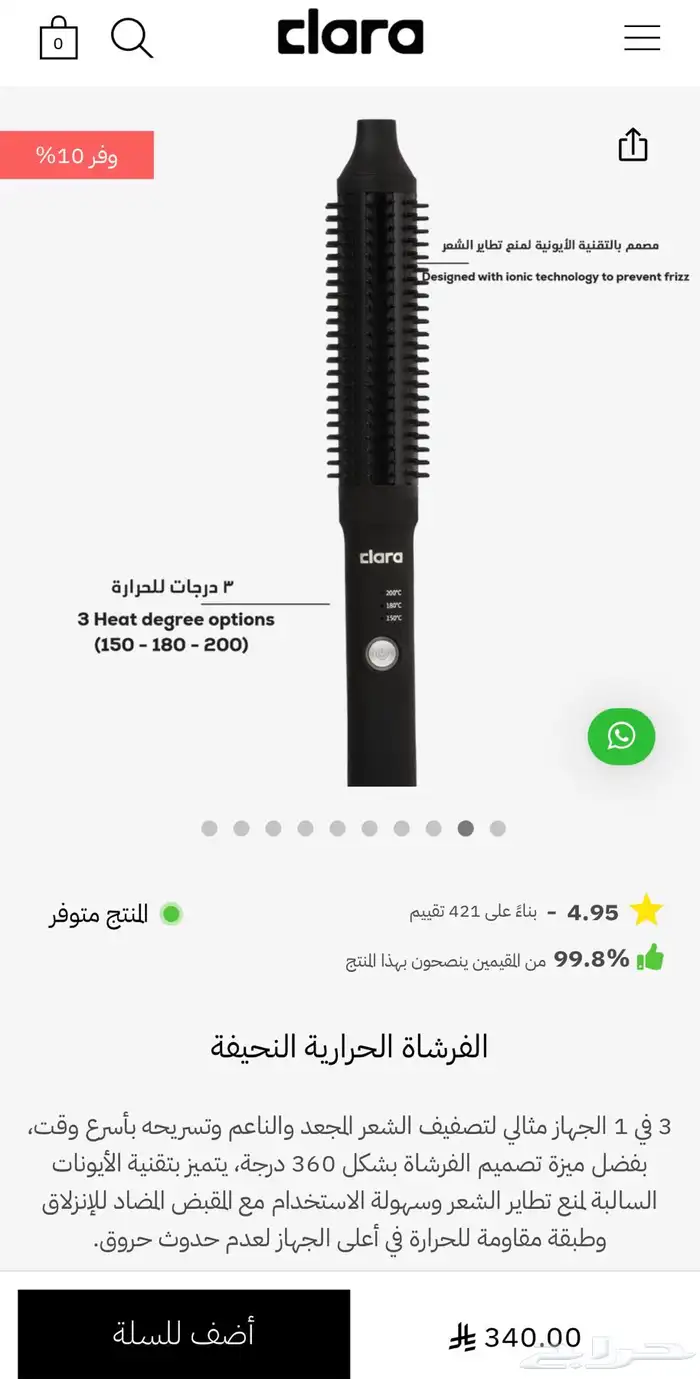Go to the first image indicator dot
The height and width of the screenshot is (1379, 700).
point(209,828)
